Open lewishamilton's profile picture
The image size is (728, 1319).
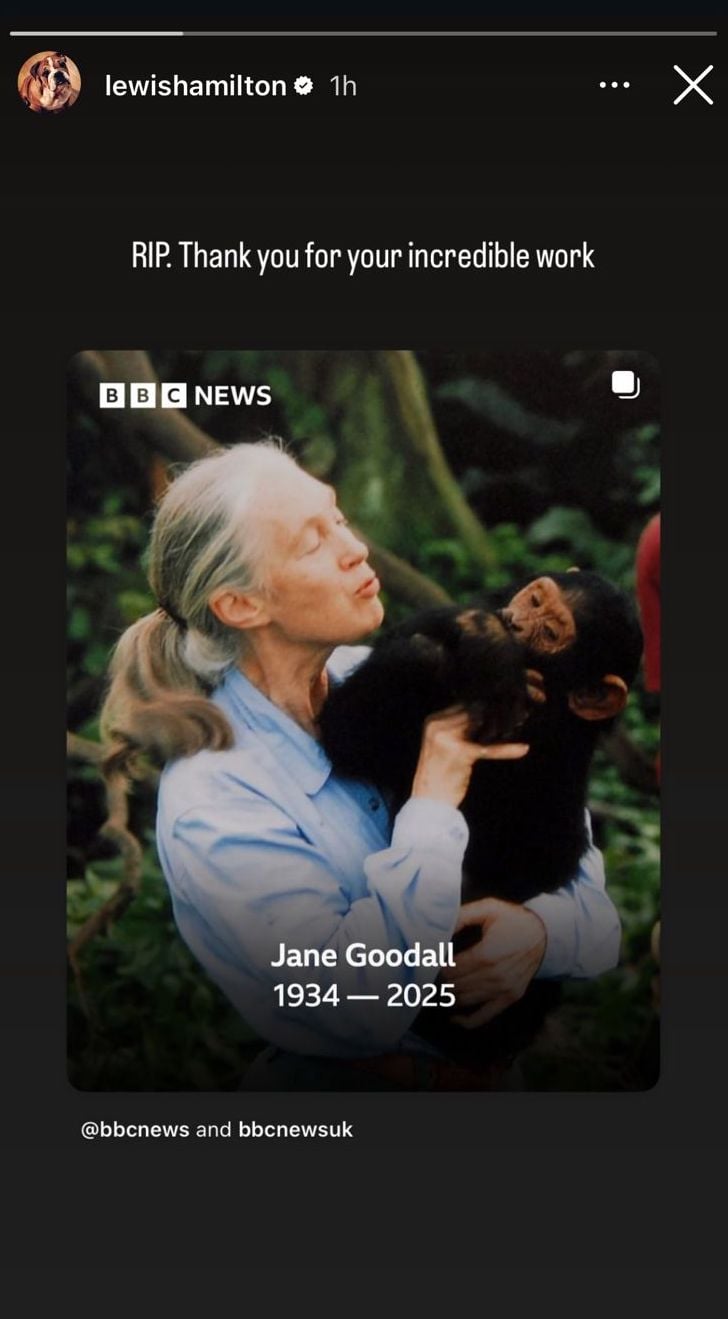(49, 82)
